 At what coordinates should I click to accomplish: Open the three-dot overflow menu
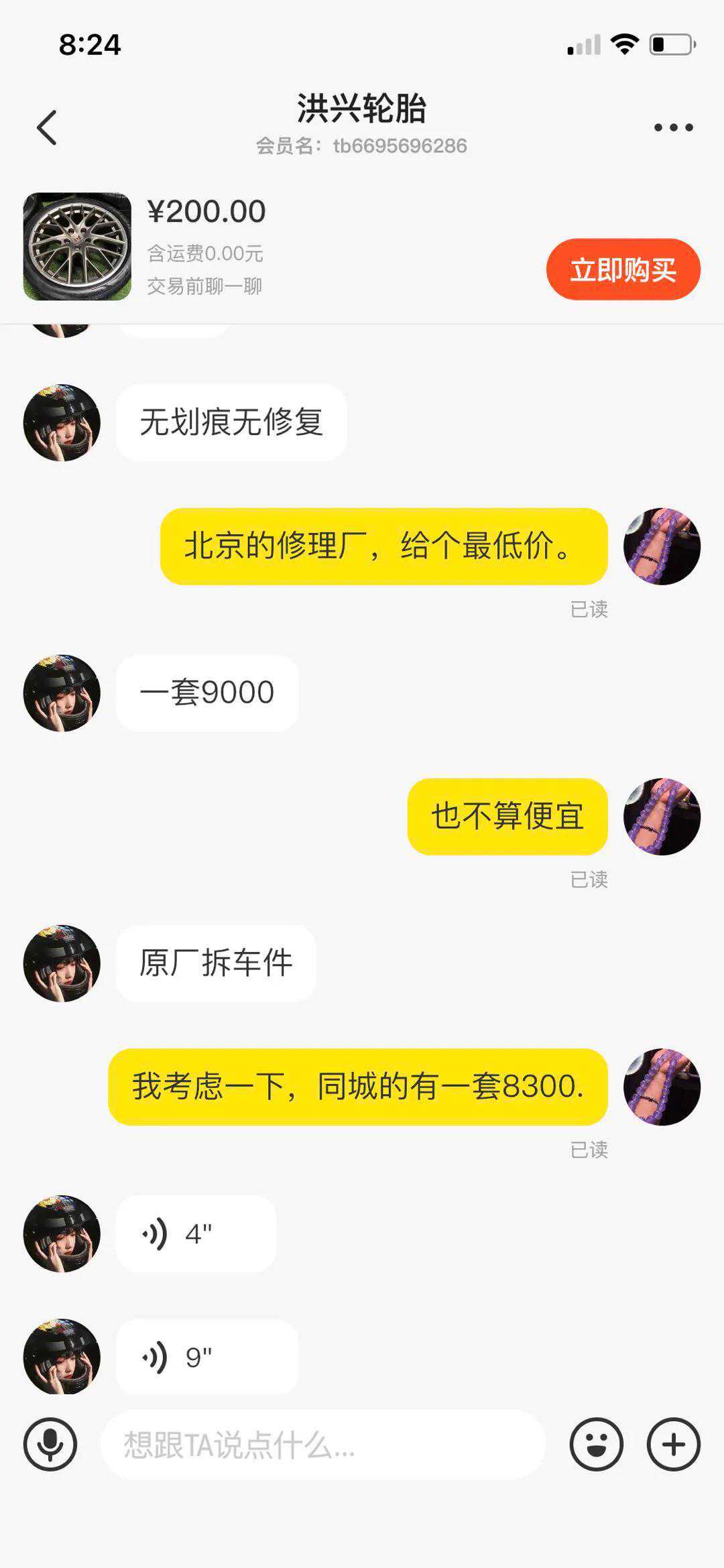tap(673, 127)
